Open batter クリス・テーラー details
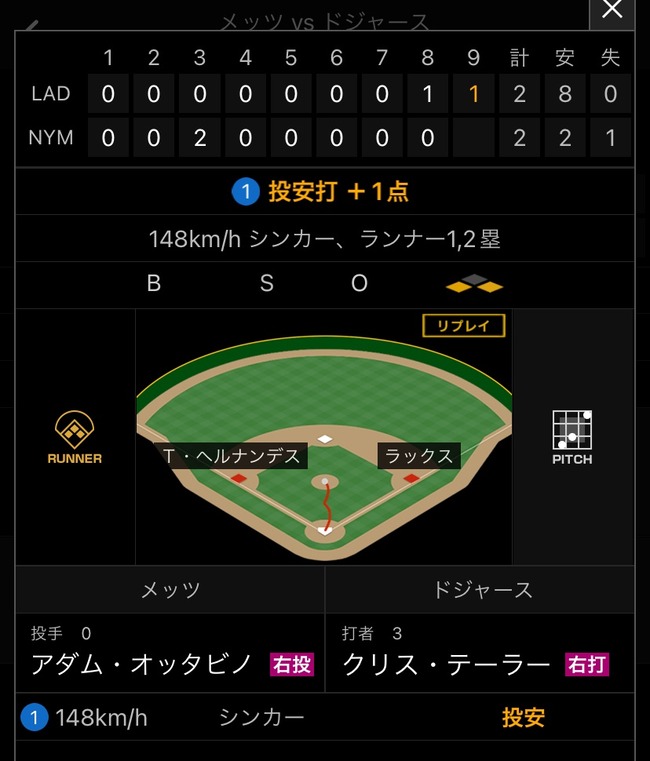The image size is (650, 761). click(x=446, y=664)
